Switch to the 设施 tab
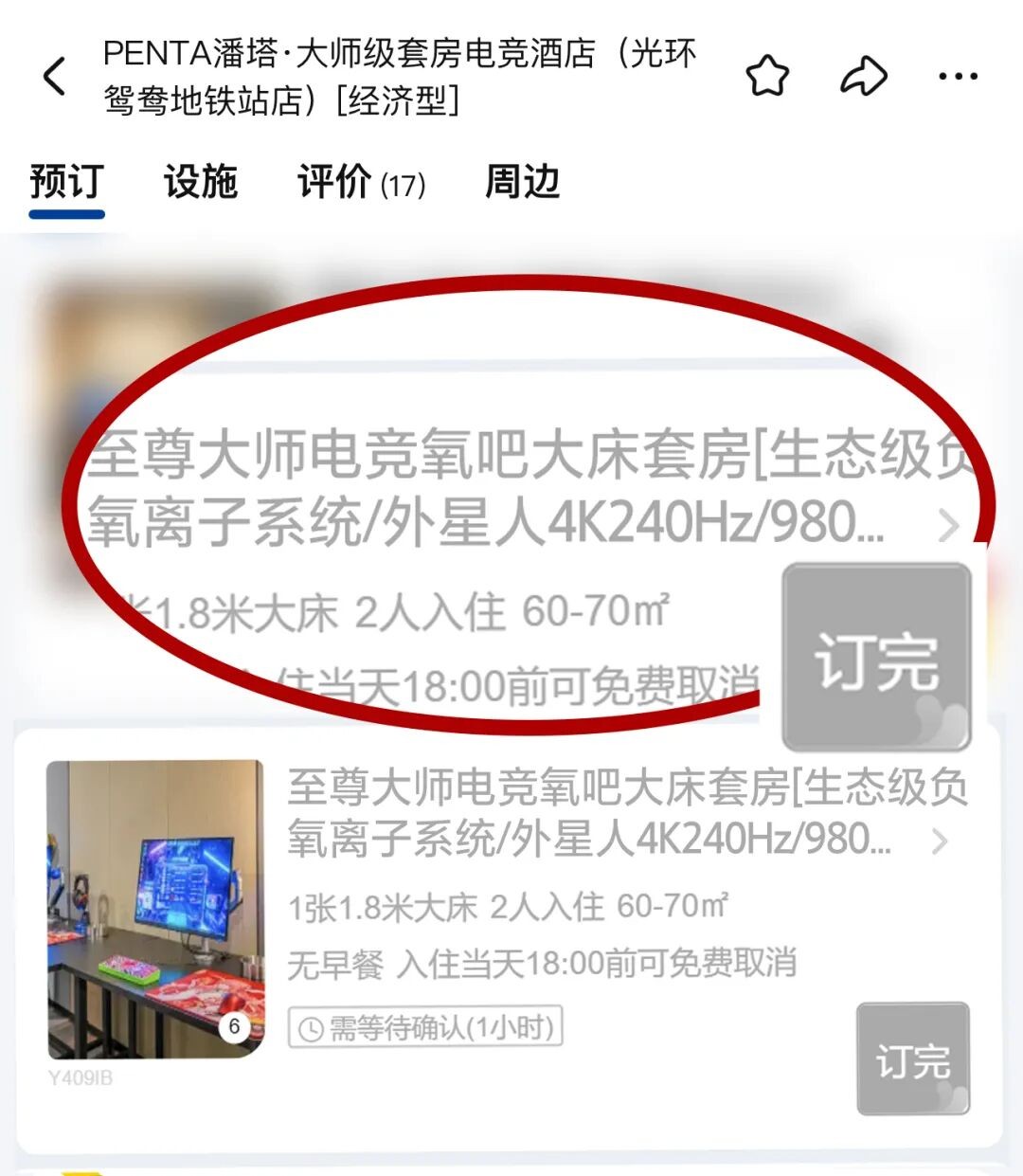The height and width of the screenshot is (1176, 1023). [x=200, y=181]
